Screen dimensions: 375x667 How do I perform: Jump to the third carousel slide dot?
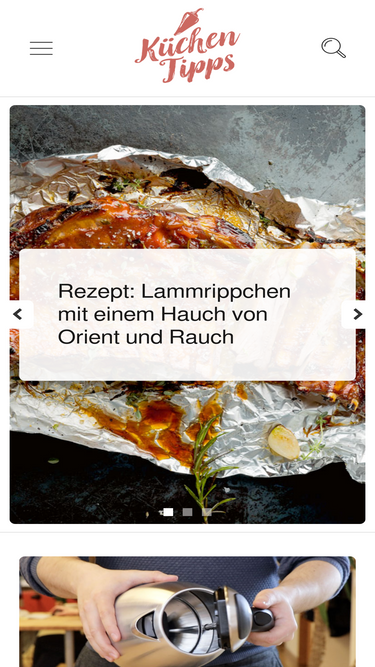207,512
